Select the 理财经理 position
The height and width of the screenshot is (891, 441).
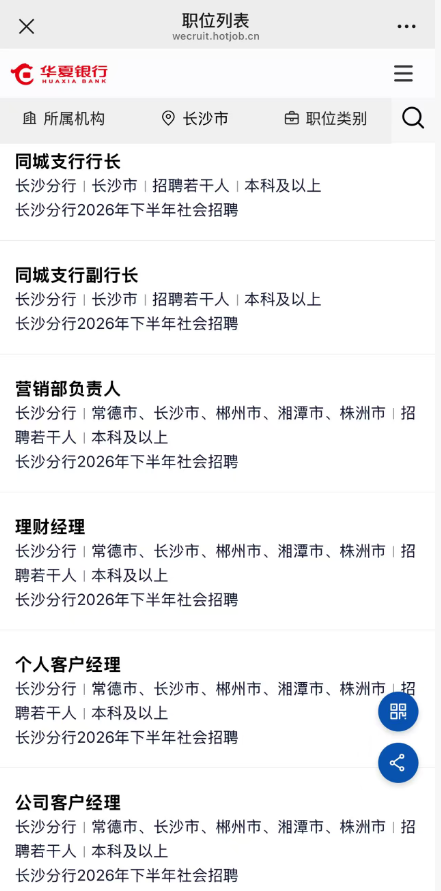[218, 561]
